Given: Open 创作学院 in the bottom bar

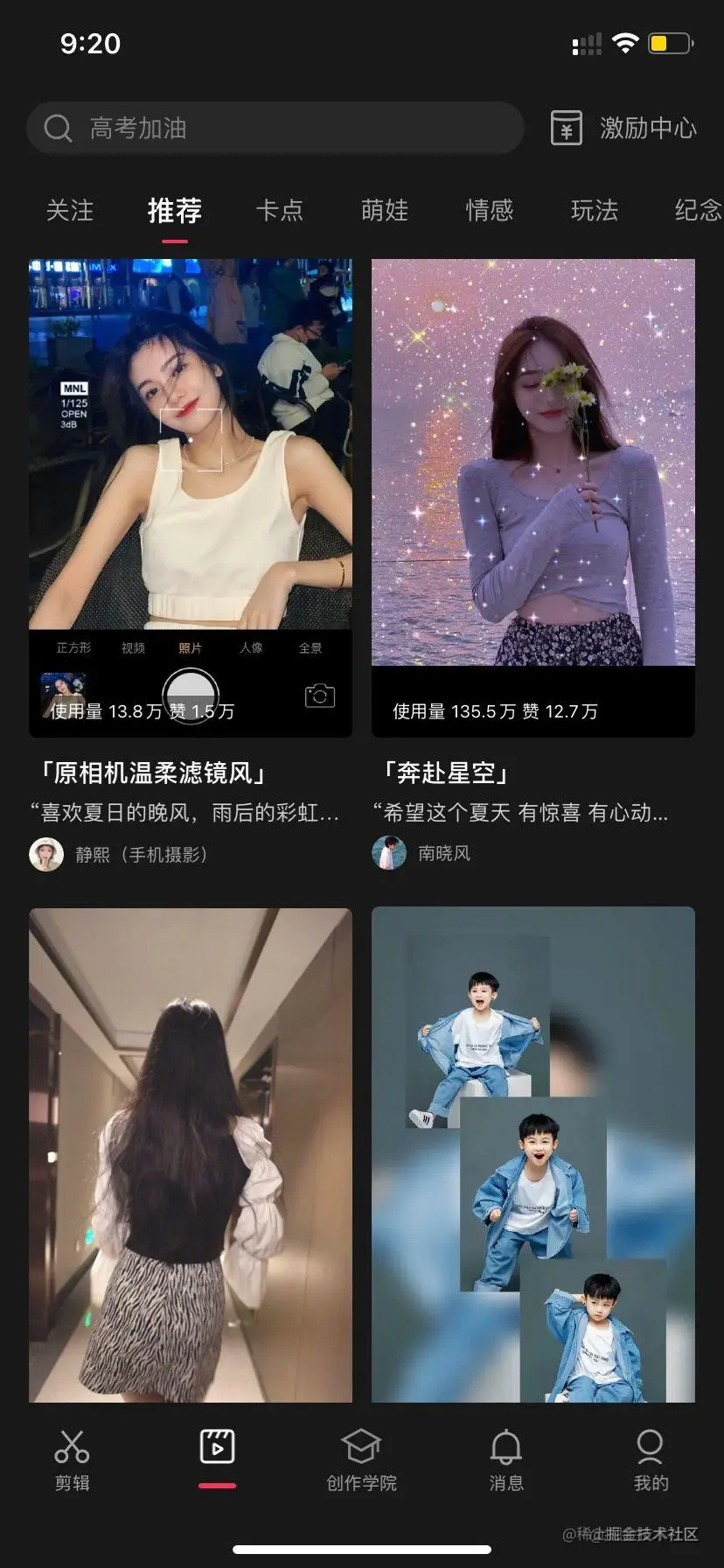Looking at the screenshot, I should [x=361, y=1459].
